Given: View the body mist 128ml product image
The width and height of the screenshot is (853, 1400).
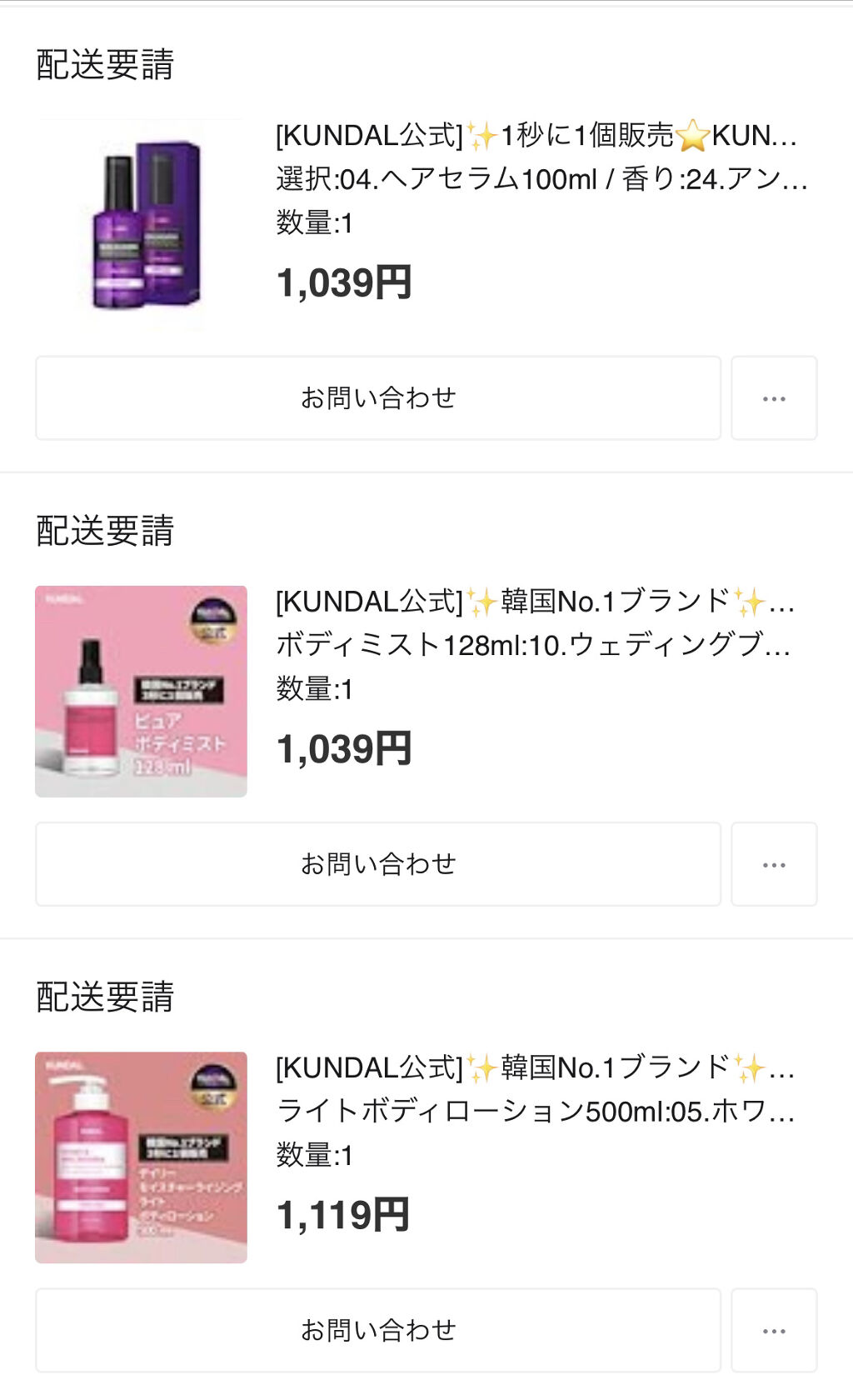Looking at the screenshot, I should click(x=141, y=691).
